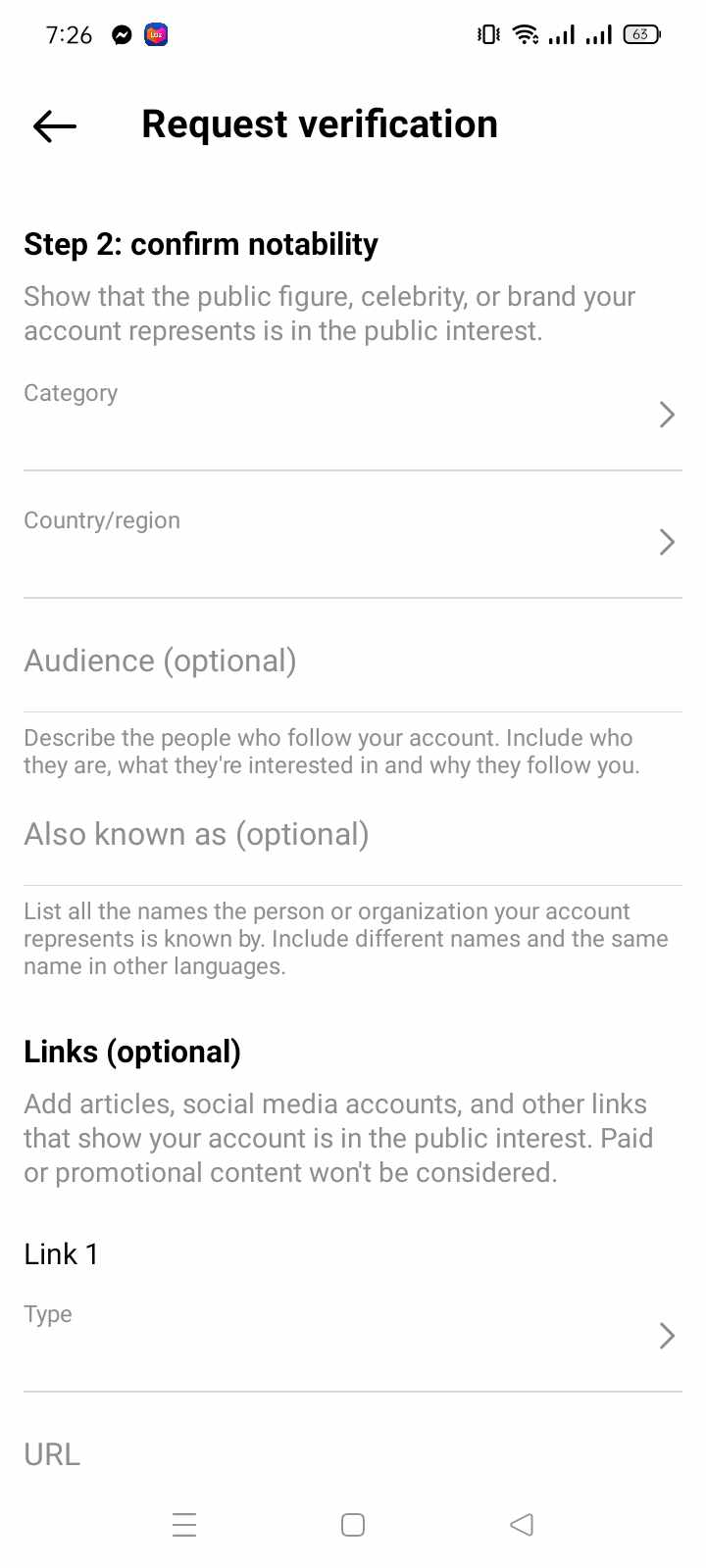Tap the URL input field
706x1568 pixels.
tap(353, 1454)
